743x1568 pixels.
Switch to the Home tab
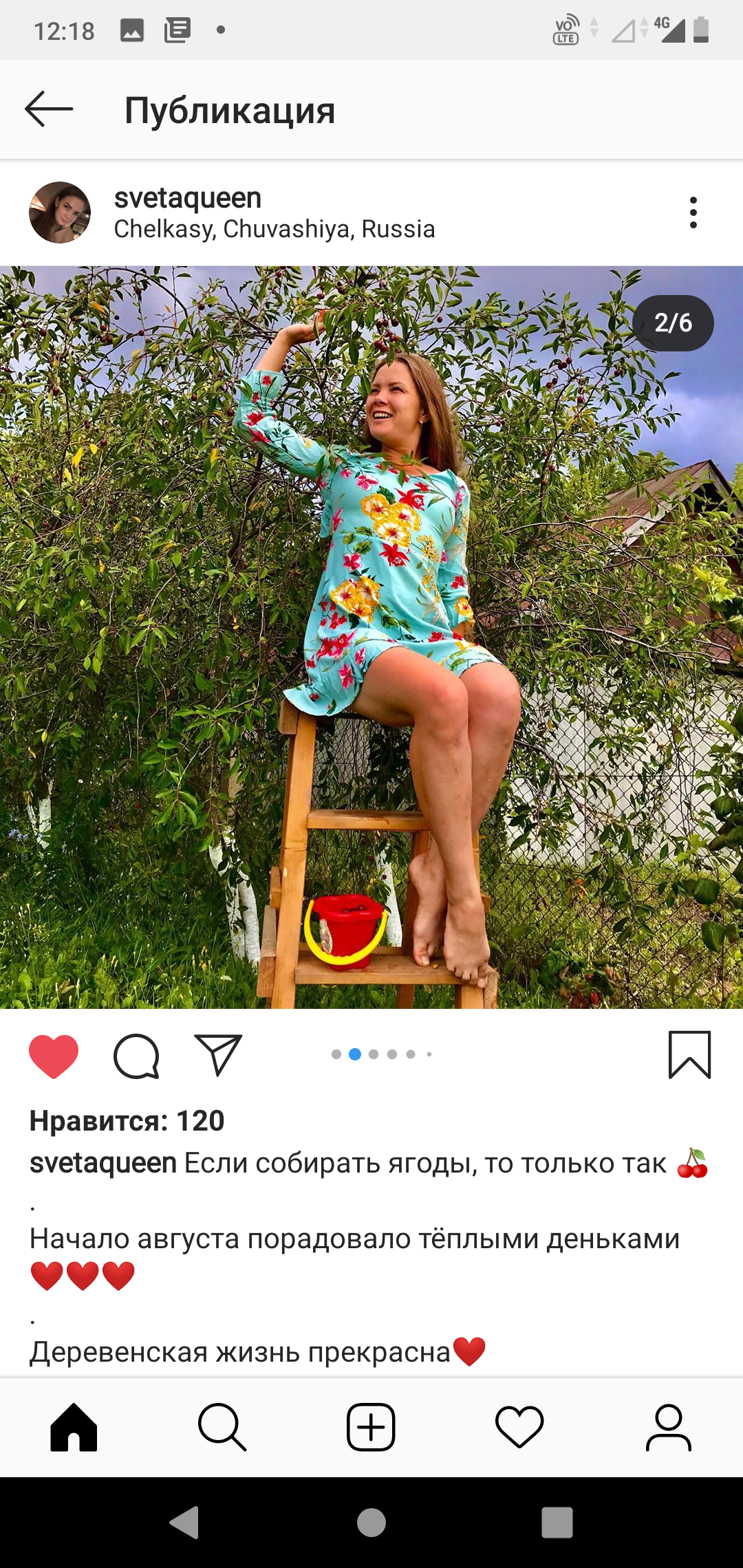tap(74, 1428)
